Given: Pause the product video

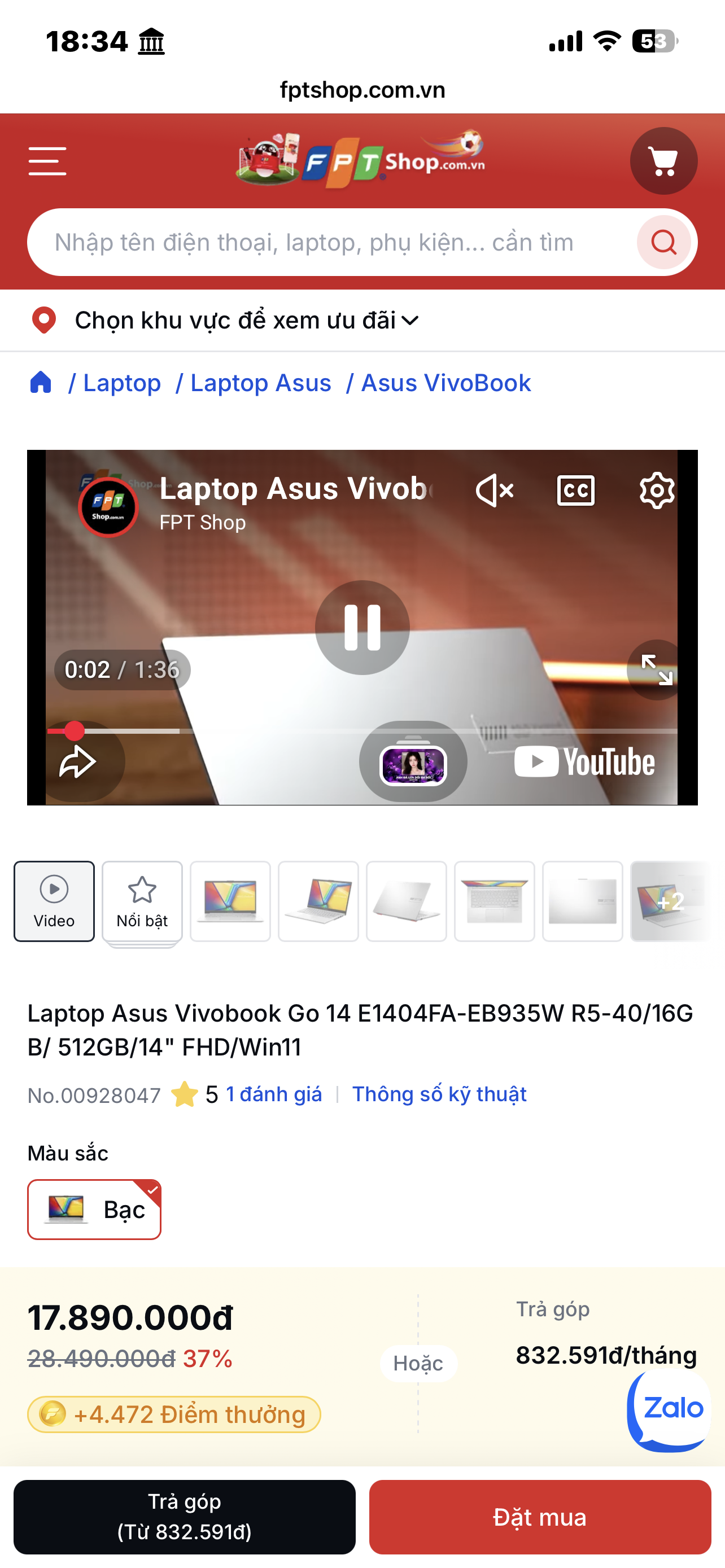Looking at the screenshot, I should point(362,628).
